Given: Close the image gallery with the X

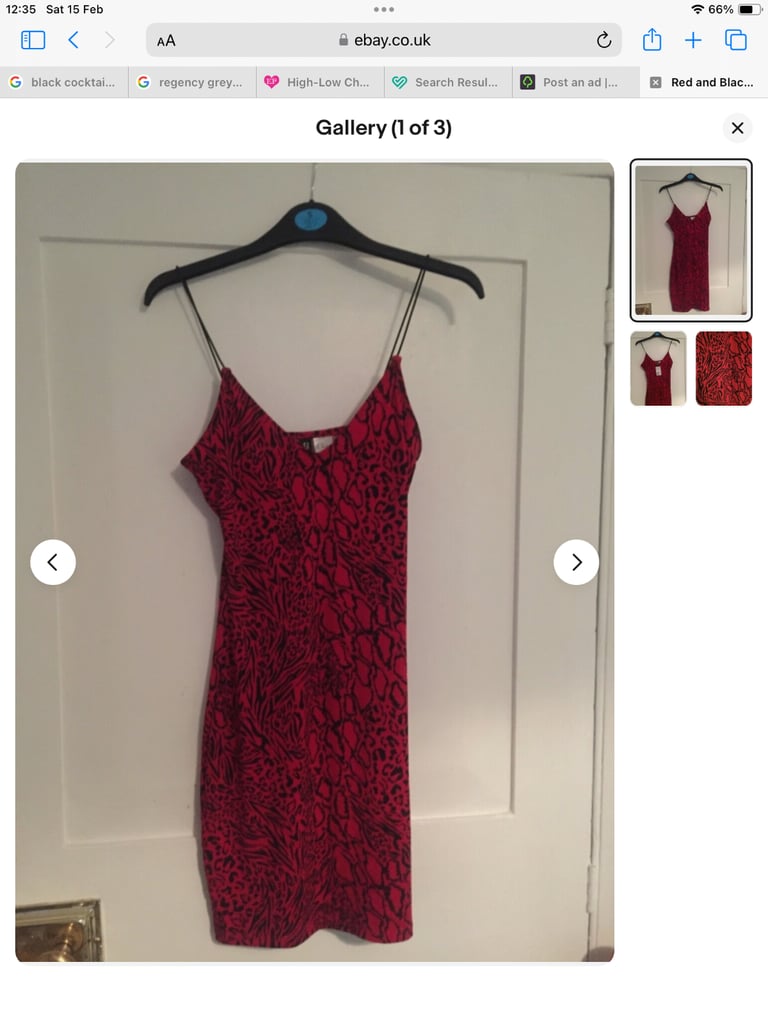Looking at the screenshot, I should pyautogui.click(x=738, y=128).
